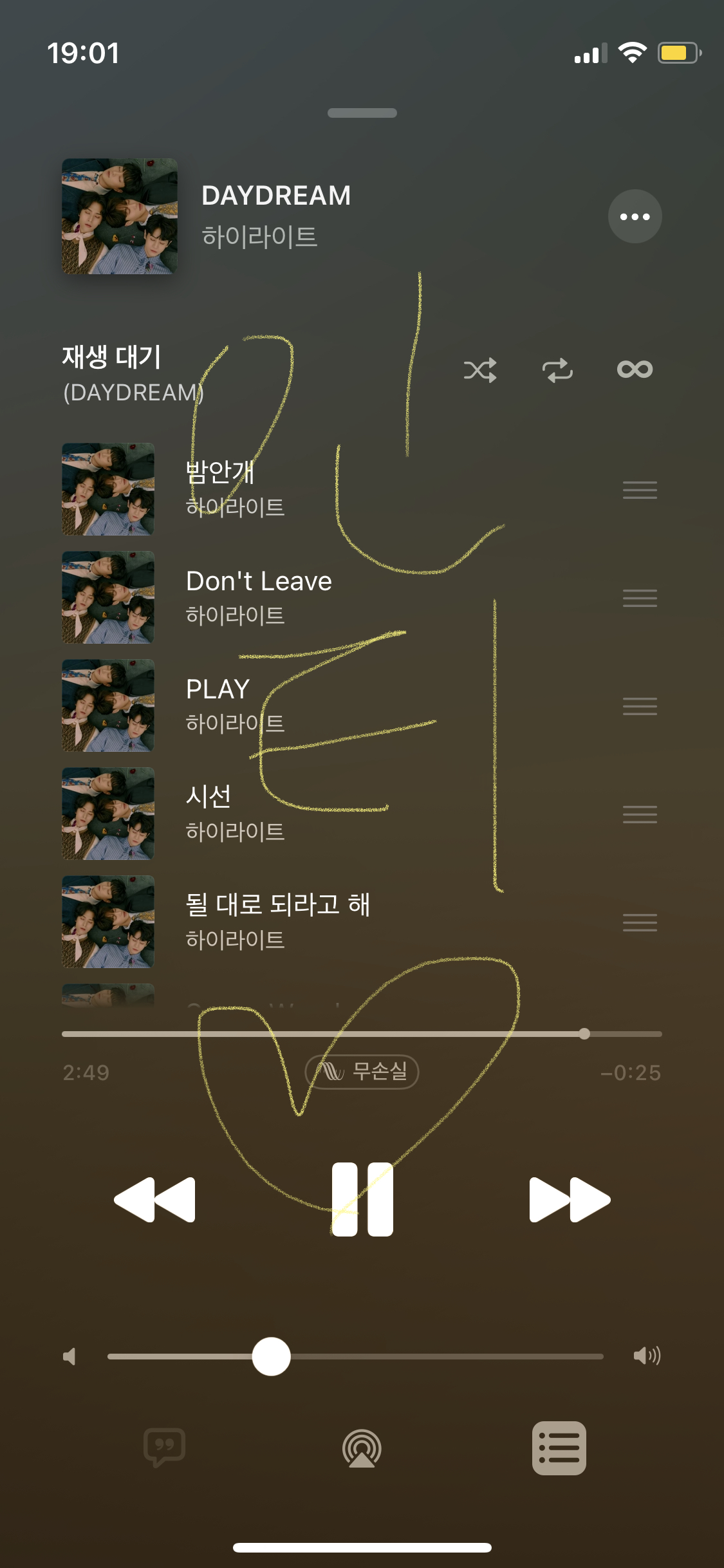This screenshot has width=724, height=1568.
Task: Tap the 무손실 lossless audio badge
Action: (362, 1071)
